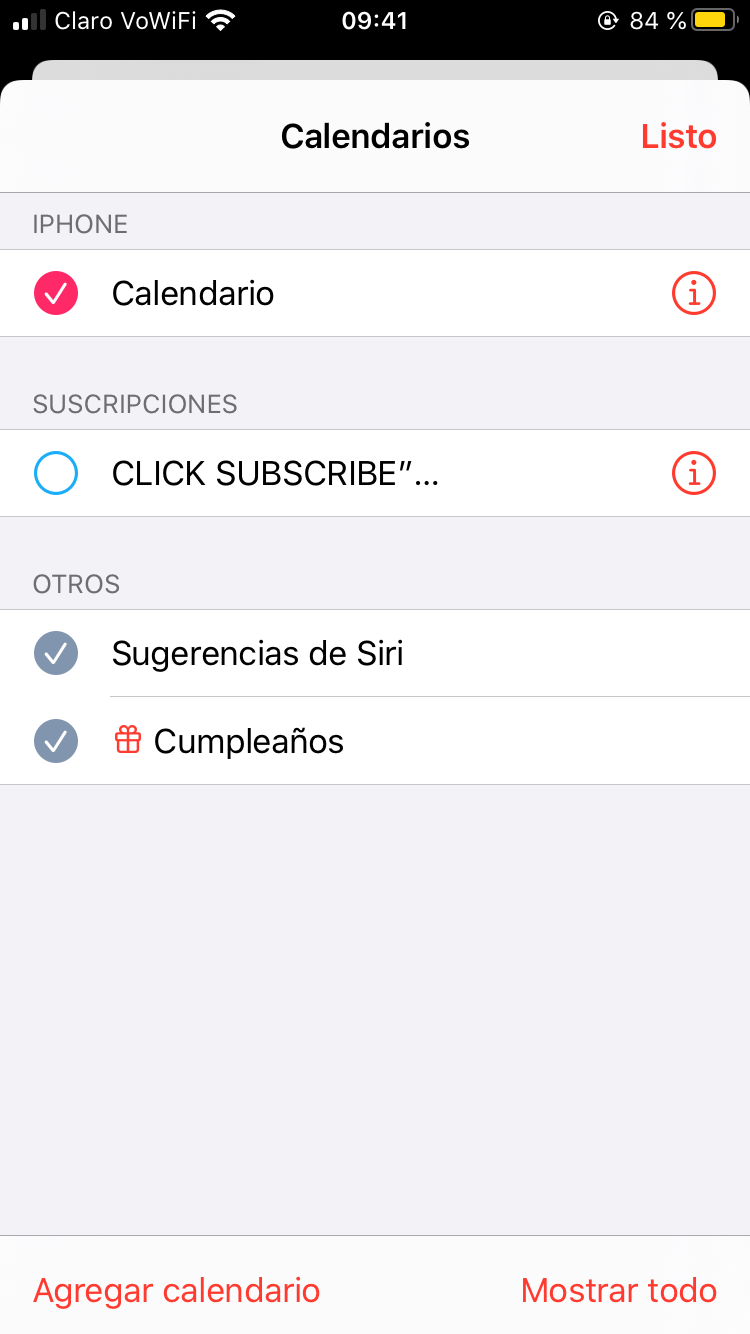Uncheck the Cumpleaños calendar
The width and height of the screenshot is (750, 1334).
pos(56,742)
